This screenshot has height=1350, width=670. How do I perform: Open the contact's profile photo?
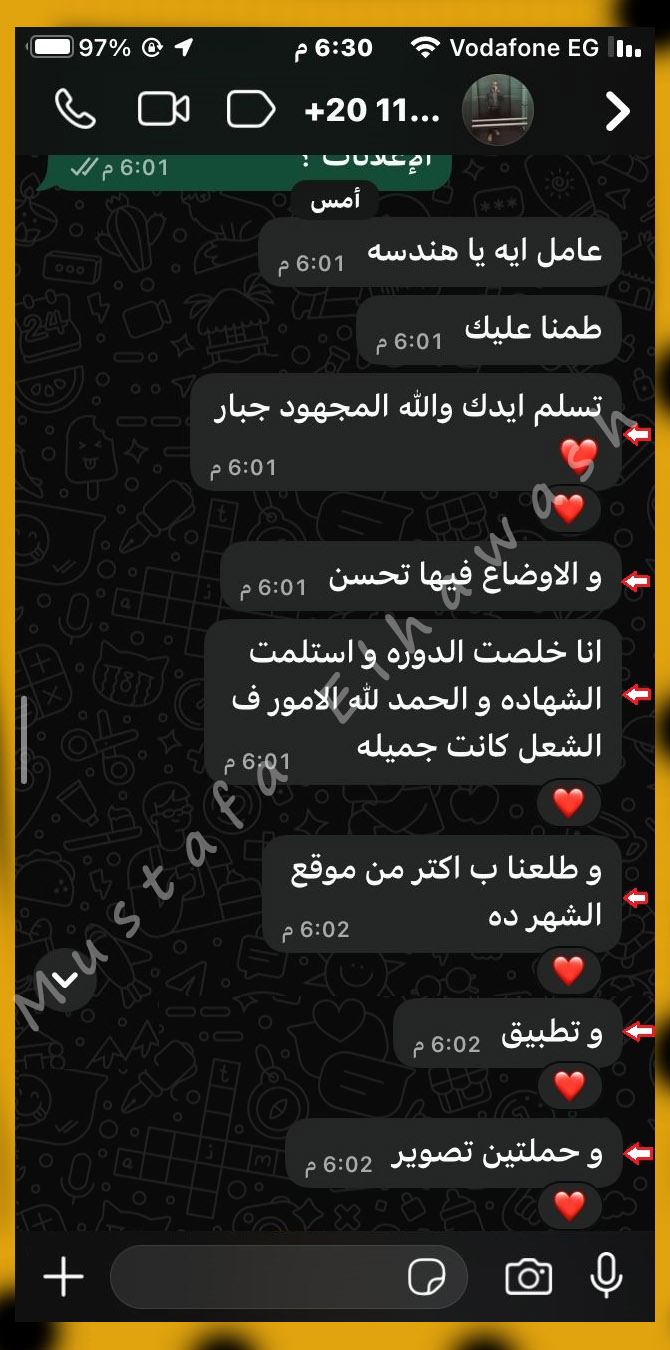tap(497, 110)
